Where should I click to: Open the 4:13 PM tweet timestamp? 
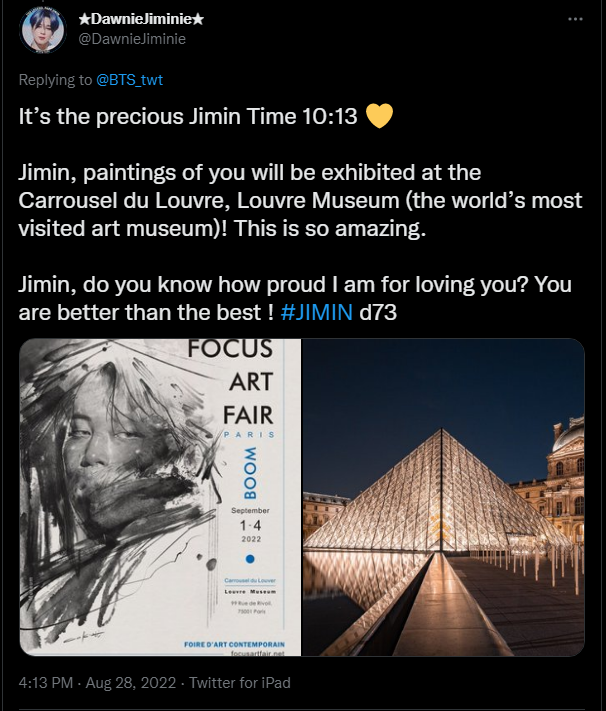48,682
